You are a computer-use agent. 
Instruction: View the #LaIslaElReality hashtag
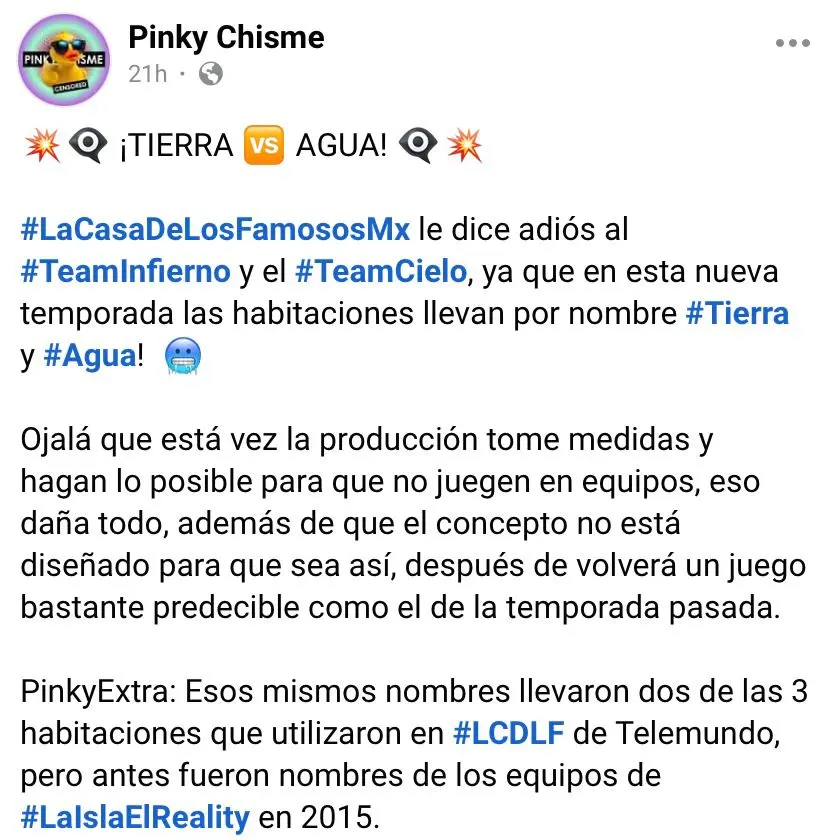click(x=134, y=818)
